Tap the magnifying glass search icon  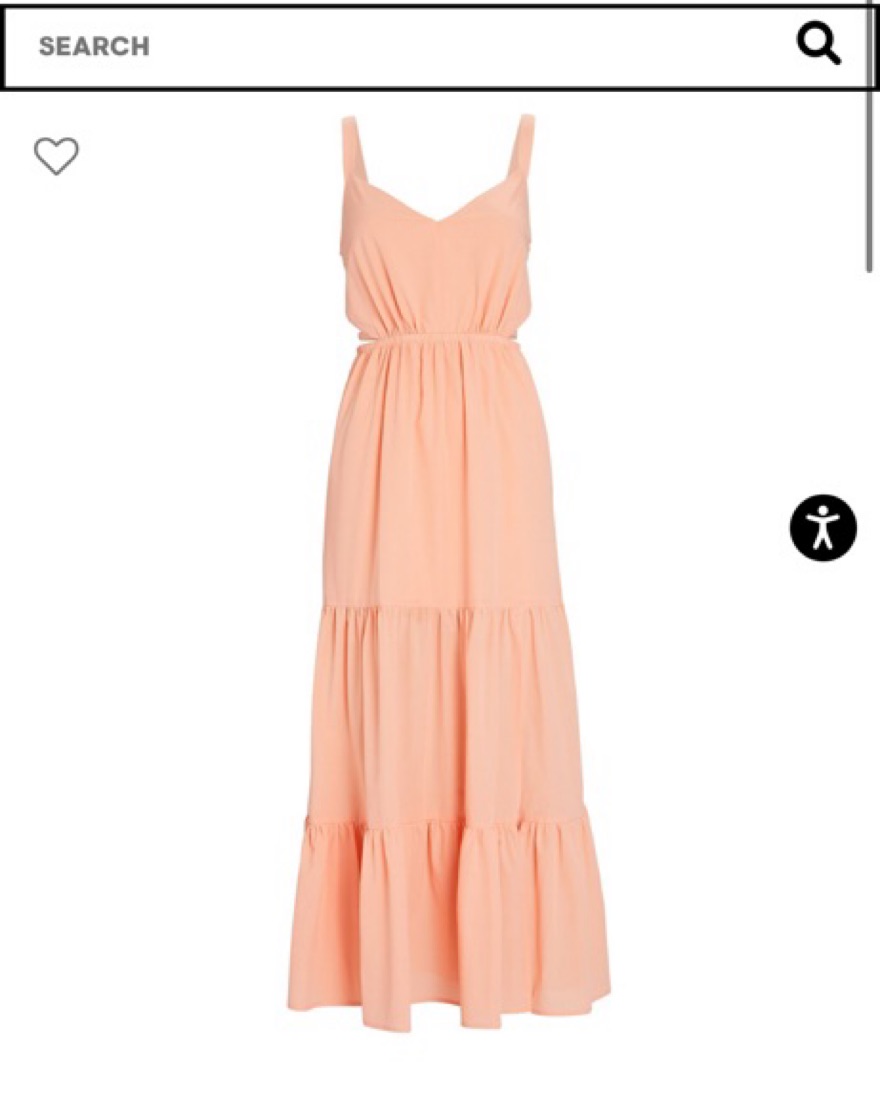(818, 45)
